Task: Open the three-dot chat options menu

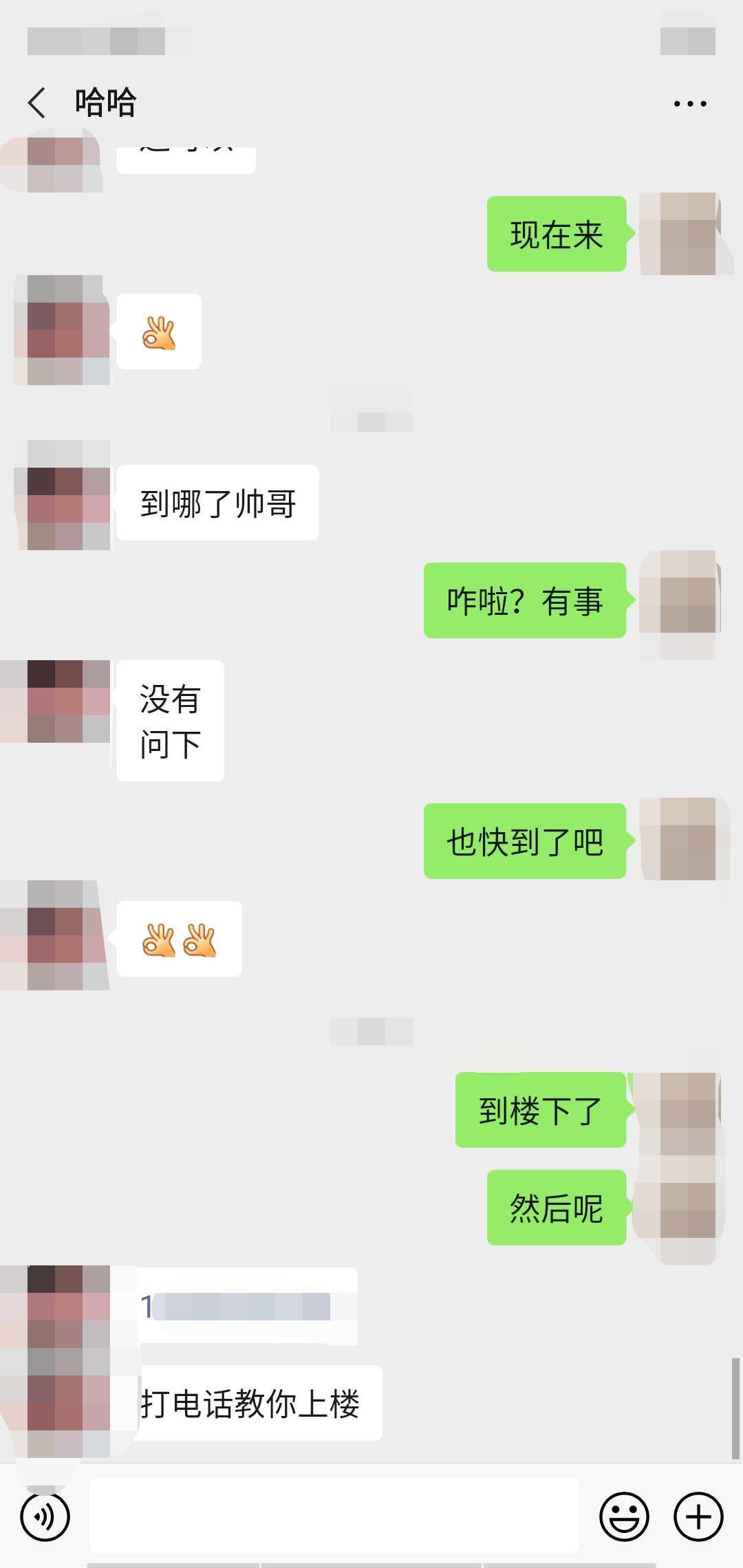Action: [689, 104]
